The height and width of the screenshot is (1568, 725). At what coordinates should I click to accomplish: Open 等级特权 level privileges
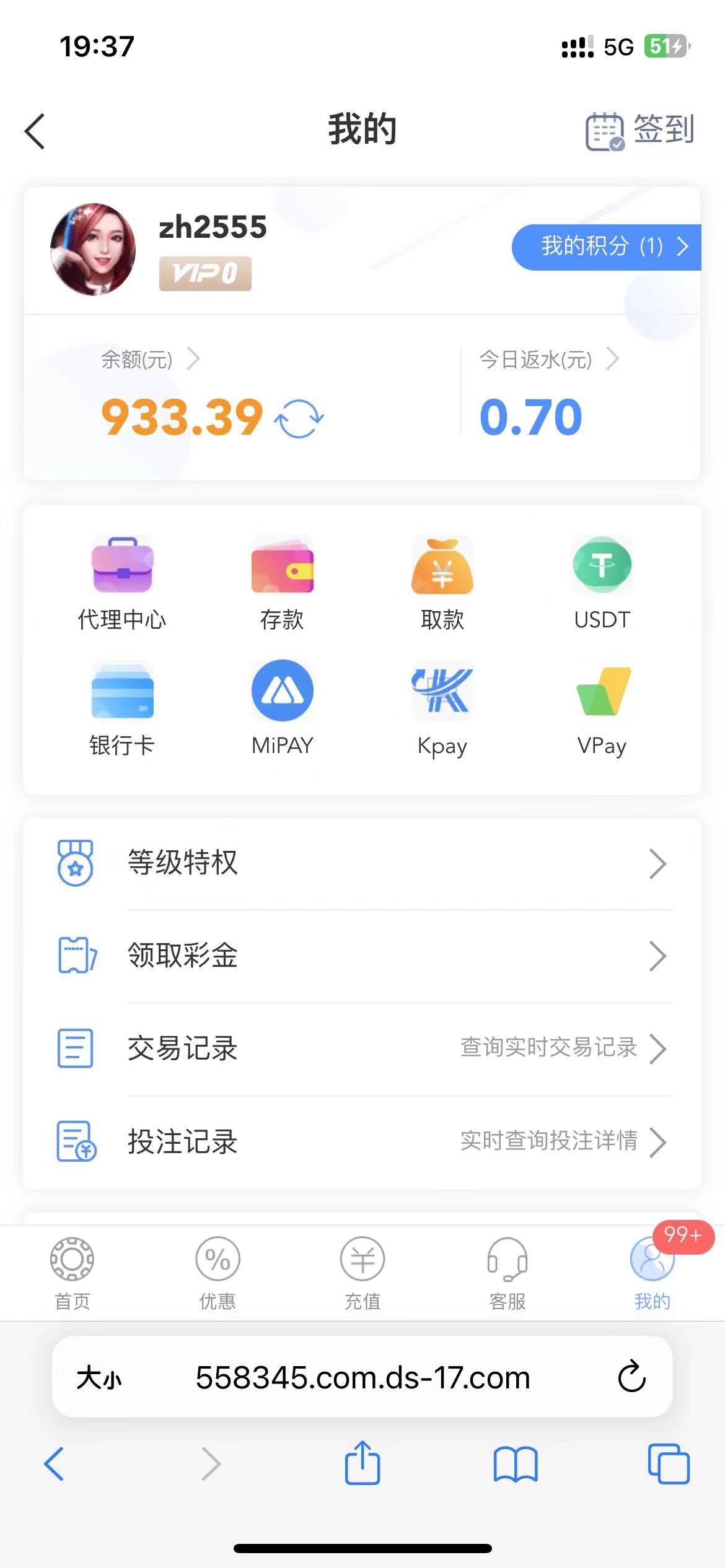click(362, 863)
